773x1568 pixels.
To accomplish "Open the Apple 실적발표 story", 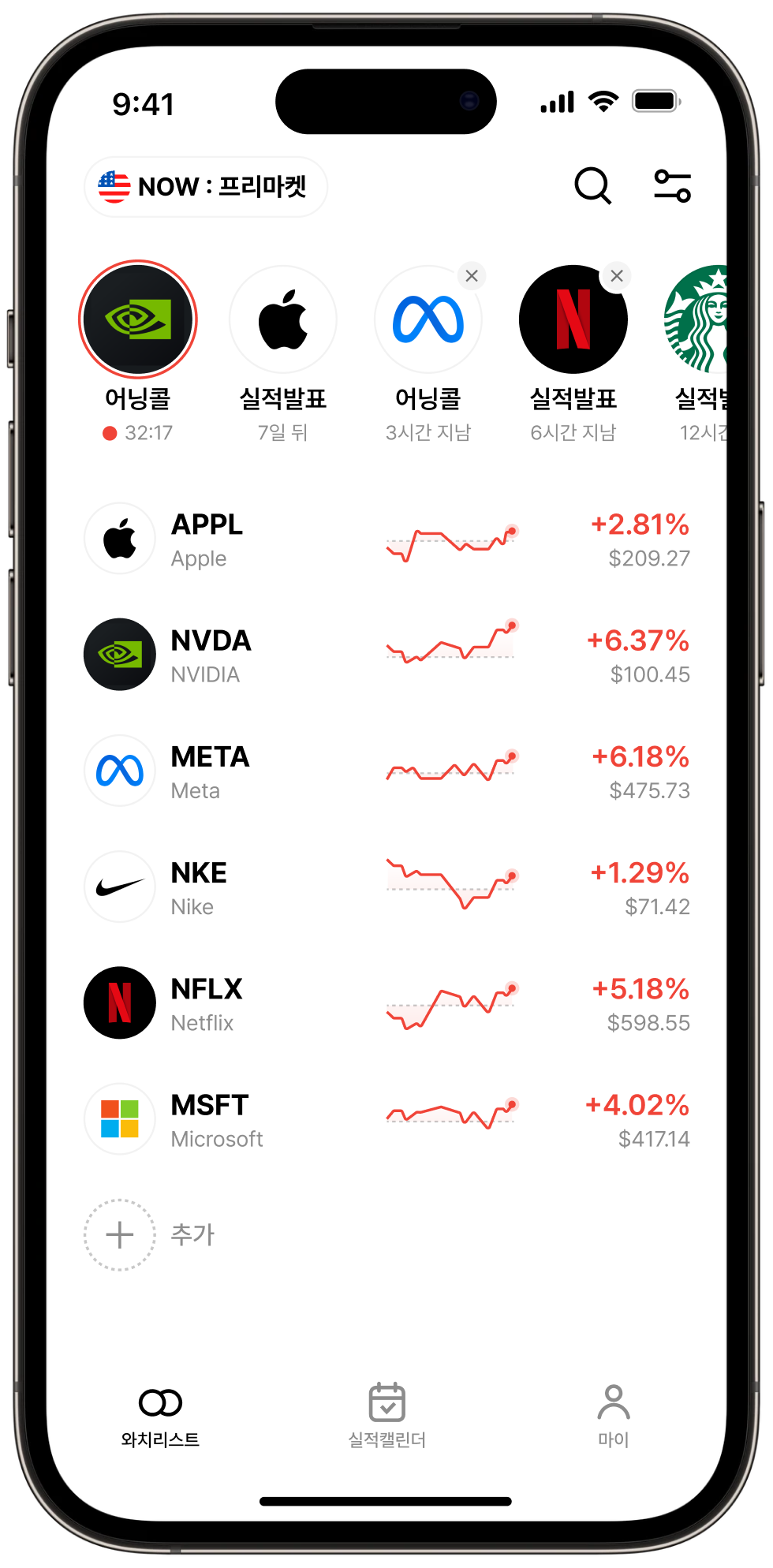I will [283, 319].
